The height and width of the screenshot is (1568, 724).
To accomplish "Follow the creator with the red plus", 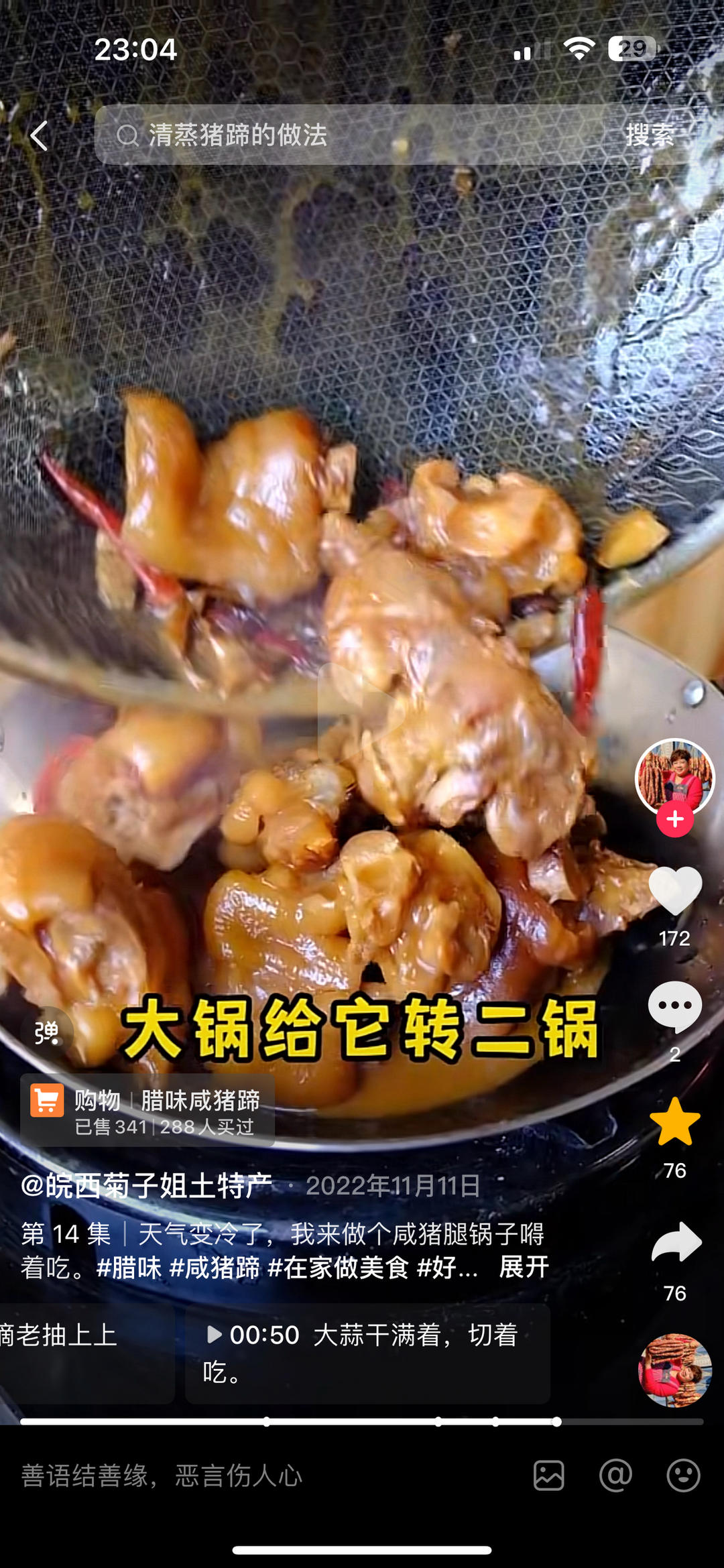I will [674, 819].
